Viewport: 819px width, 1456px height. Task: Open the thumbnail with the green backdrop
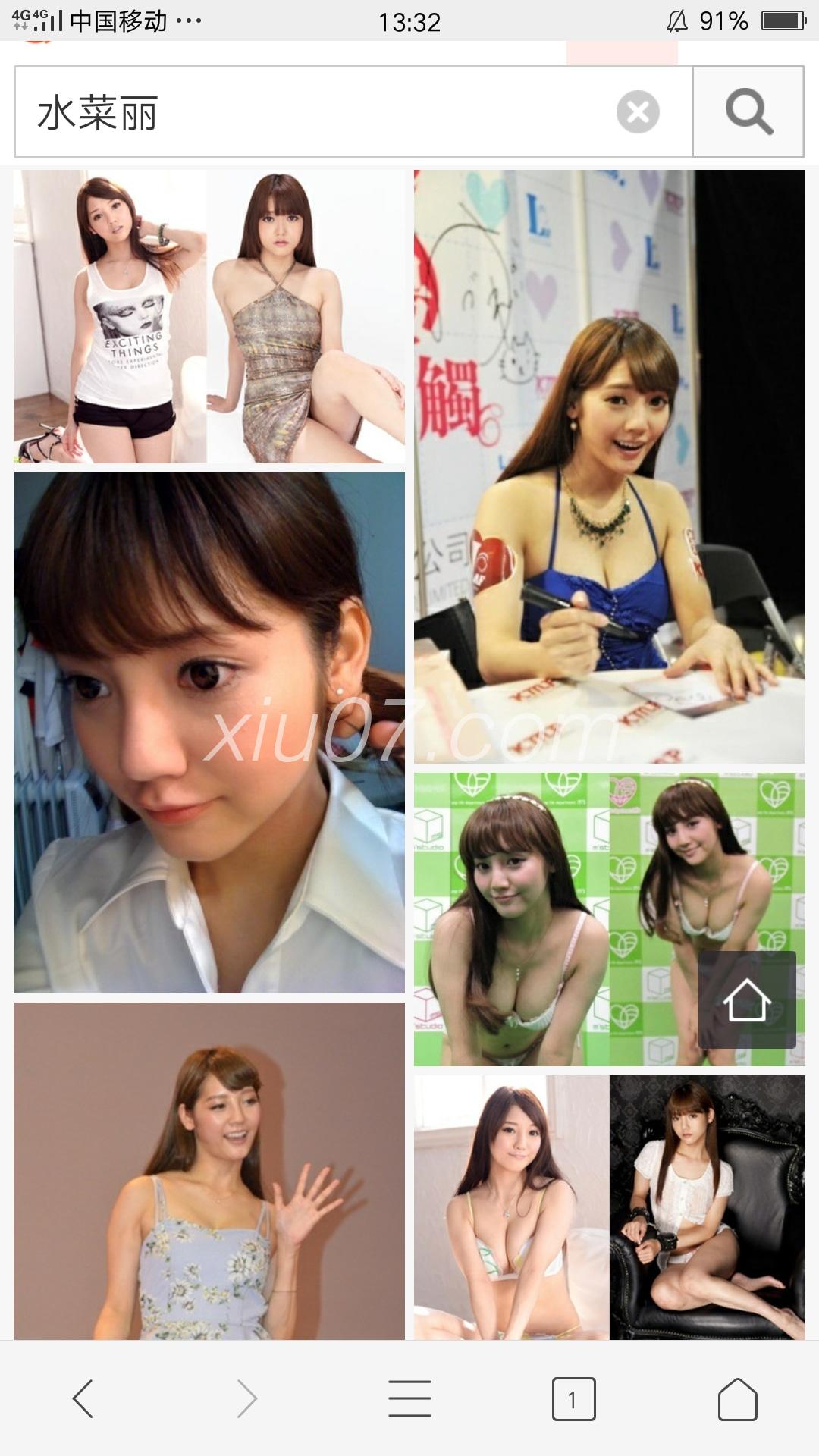coord(610,919)
